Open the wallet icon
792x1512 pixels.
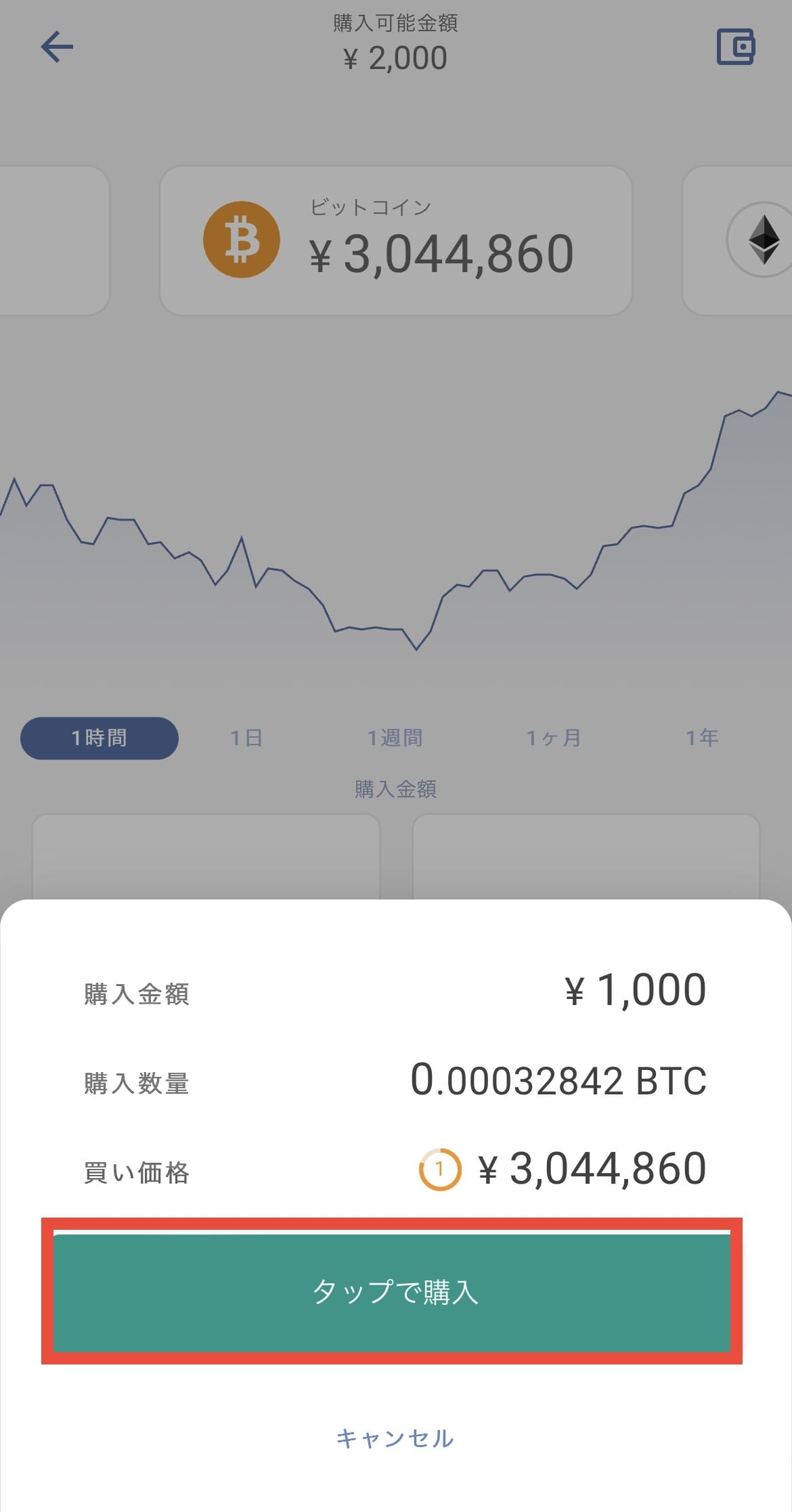736,47
